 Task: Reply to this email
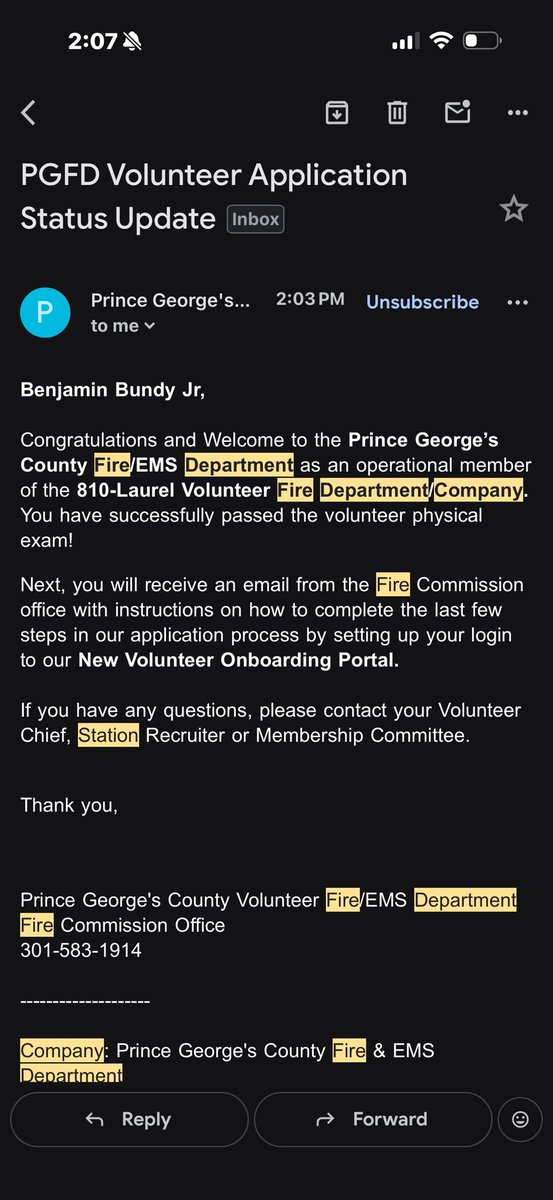point(129,1119)
